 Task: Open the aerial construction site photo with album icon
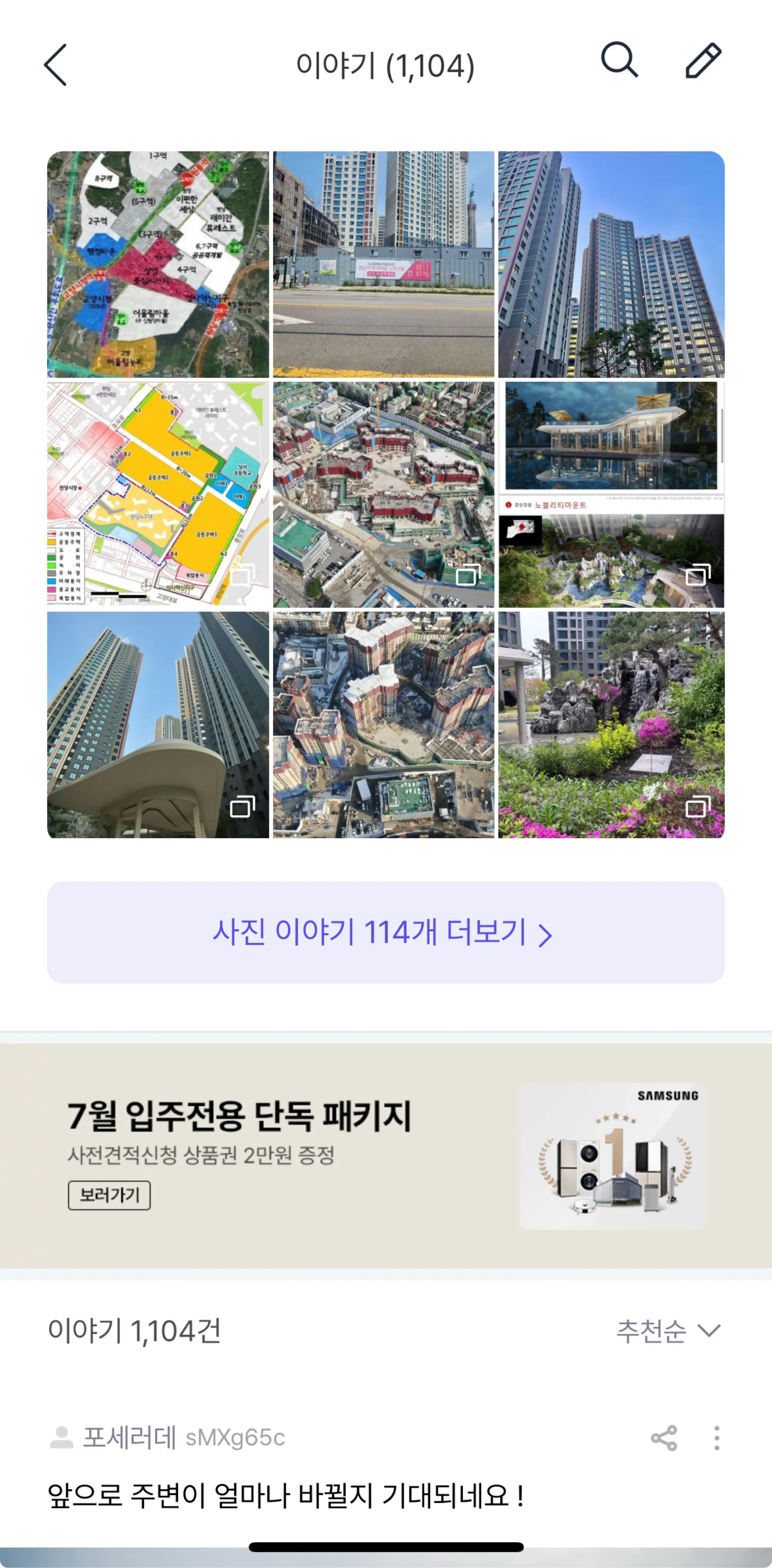(384, 494)
